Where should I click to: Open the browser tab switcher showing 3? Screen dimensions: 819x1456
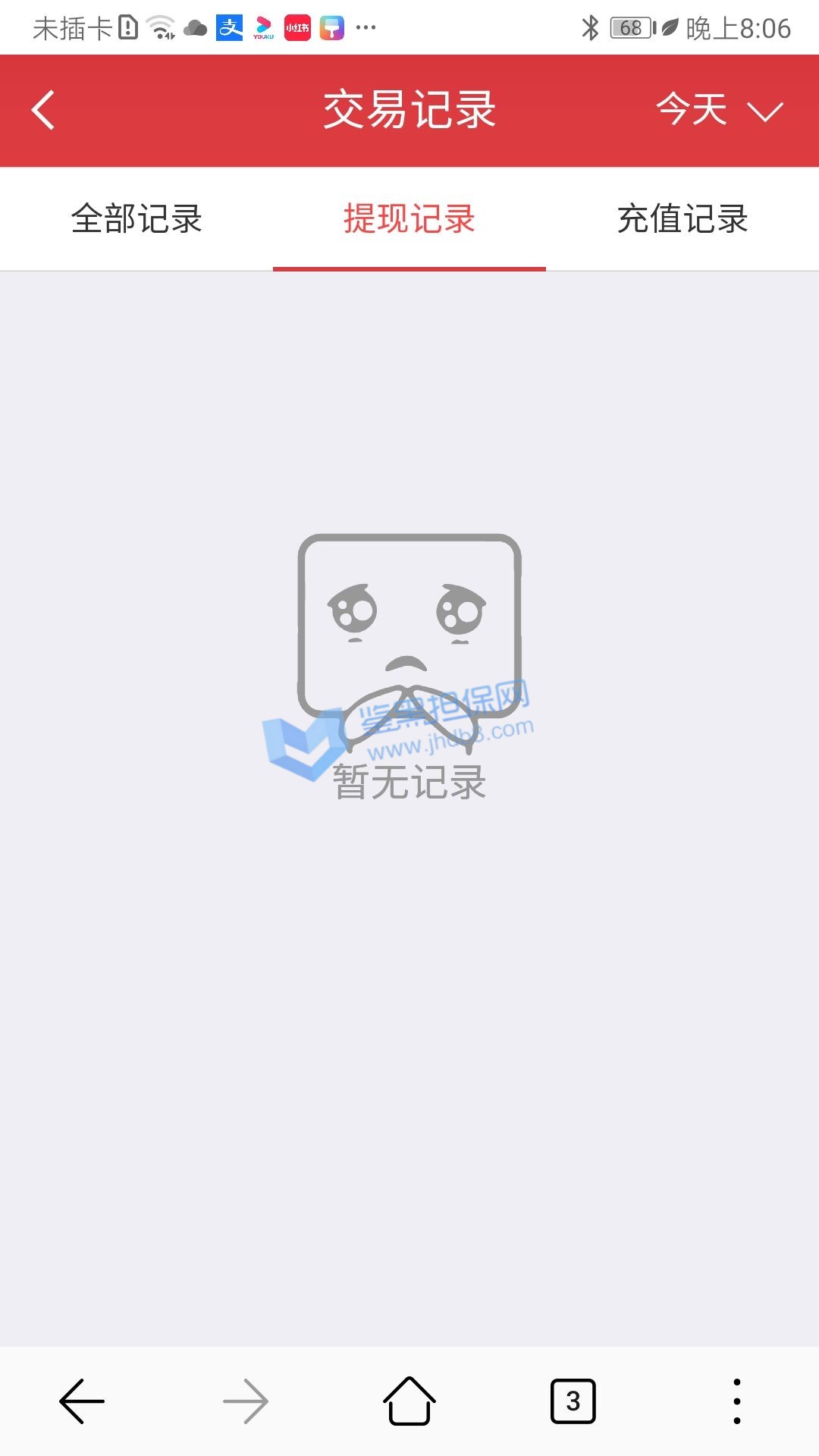[x=573, y=1401]
